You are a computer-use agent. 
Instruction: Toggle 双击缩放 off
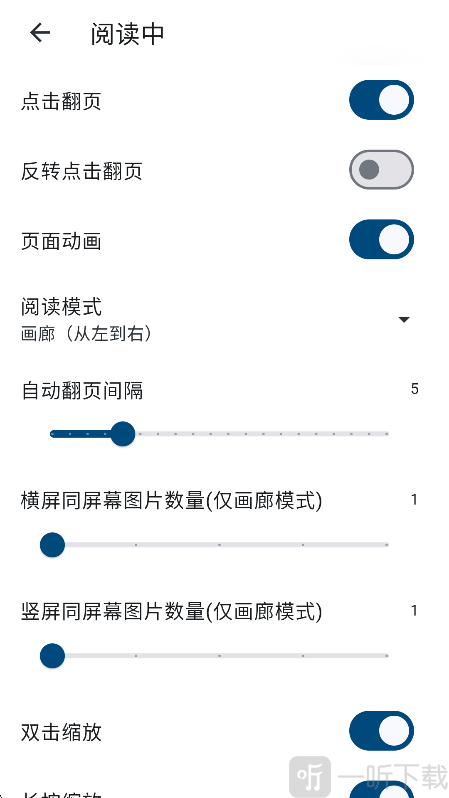(381, 731)
